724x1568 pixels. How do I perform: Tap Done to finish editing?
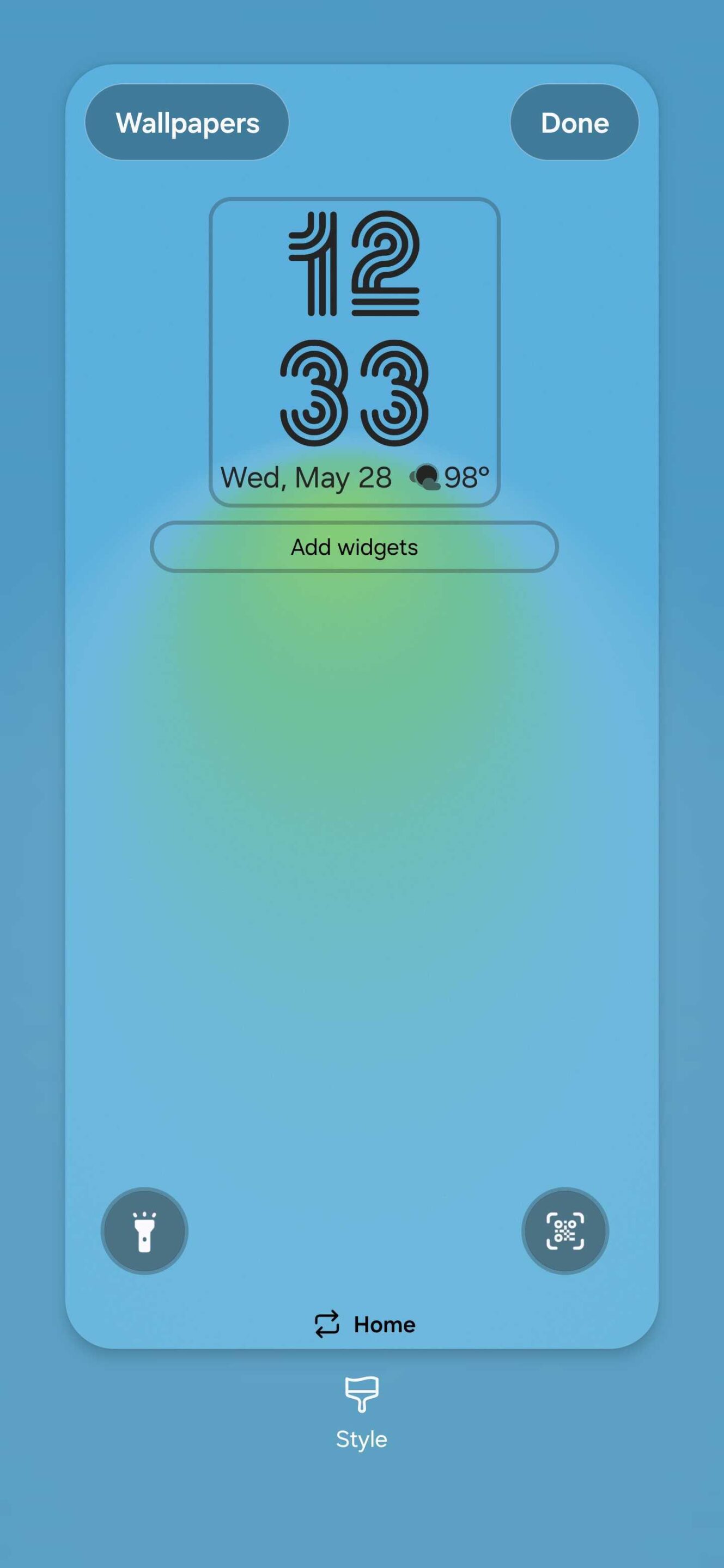pos(574,122)
